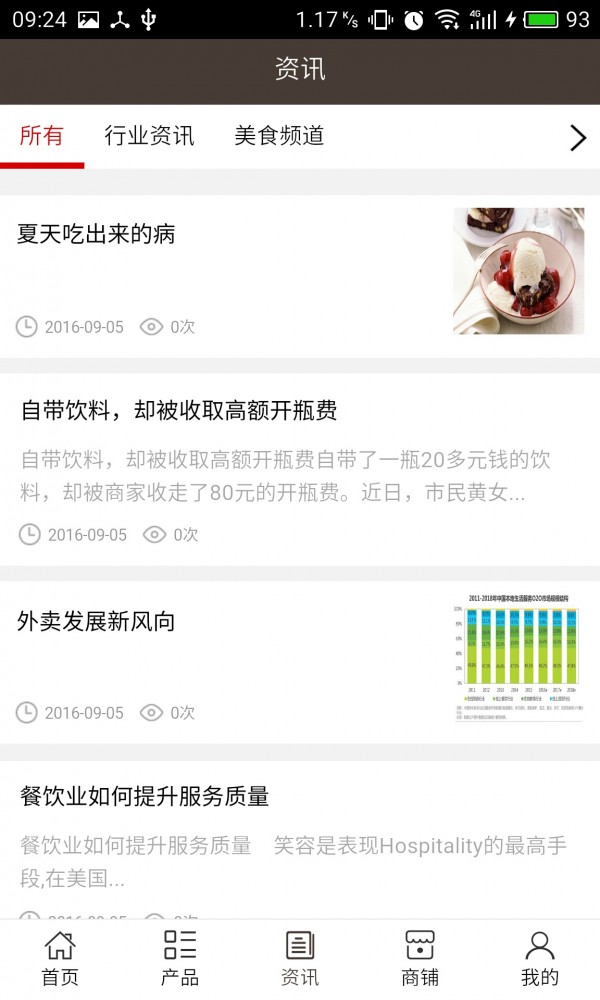View 餐饮业如何提升服务质量 article
600x1000 pixels.
[x=145, y=797]
